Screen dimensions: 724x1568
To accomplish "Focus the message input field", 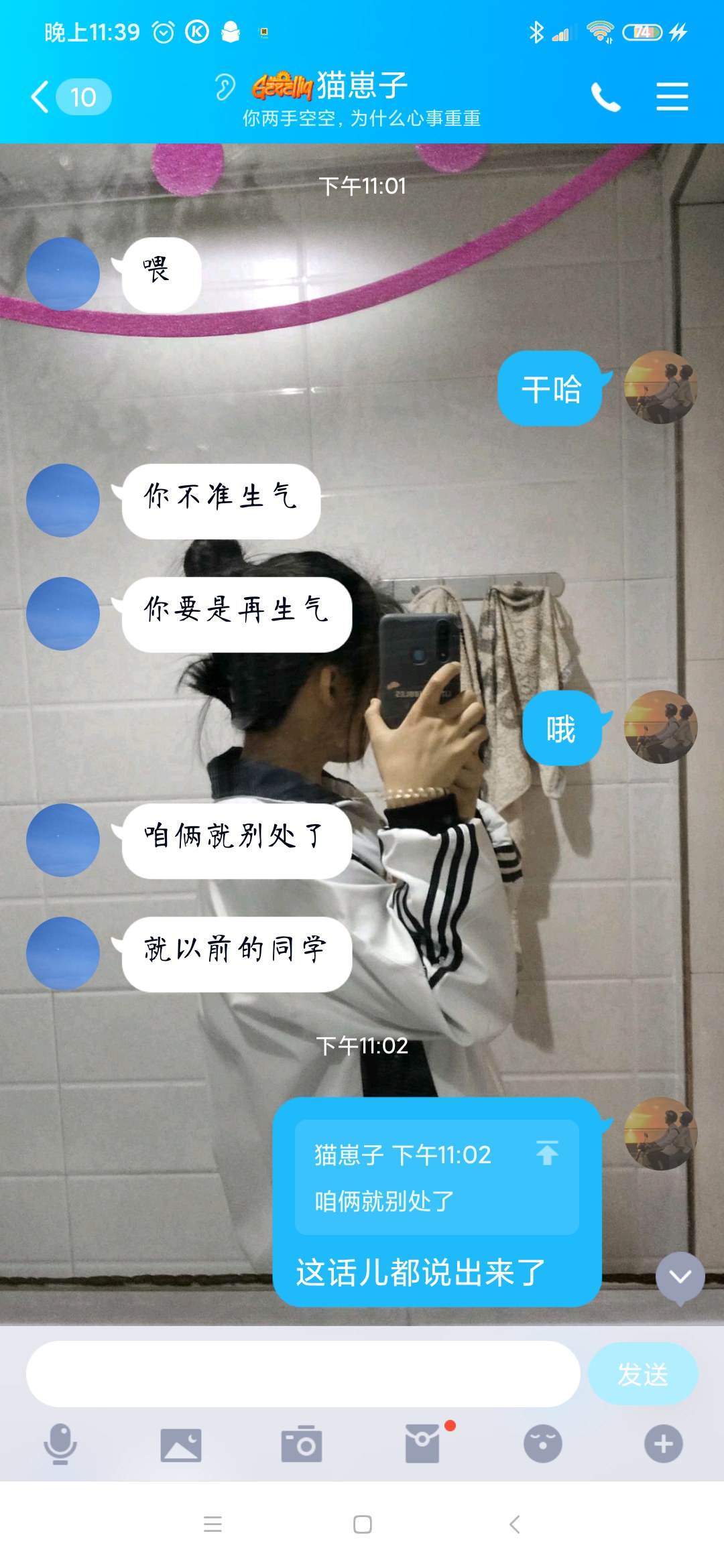I will click(303, 1374).
